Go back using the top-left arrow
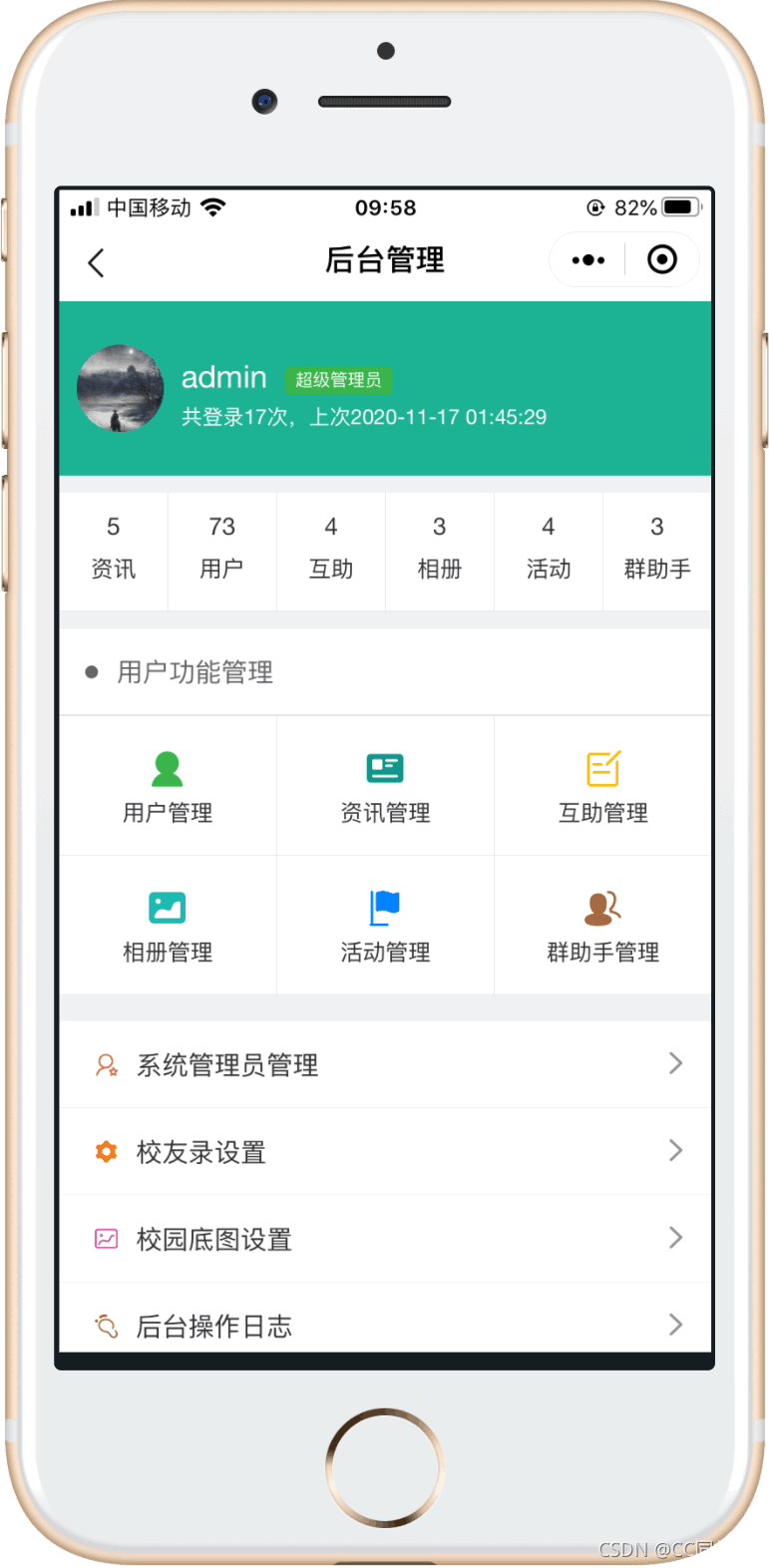Screen dimensions: 769x1568 pyautogui.click(x=96, y=262)
